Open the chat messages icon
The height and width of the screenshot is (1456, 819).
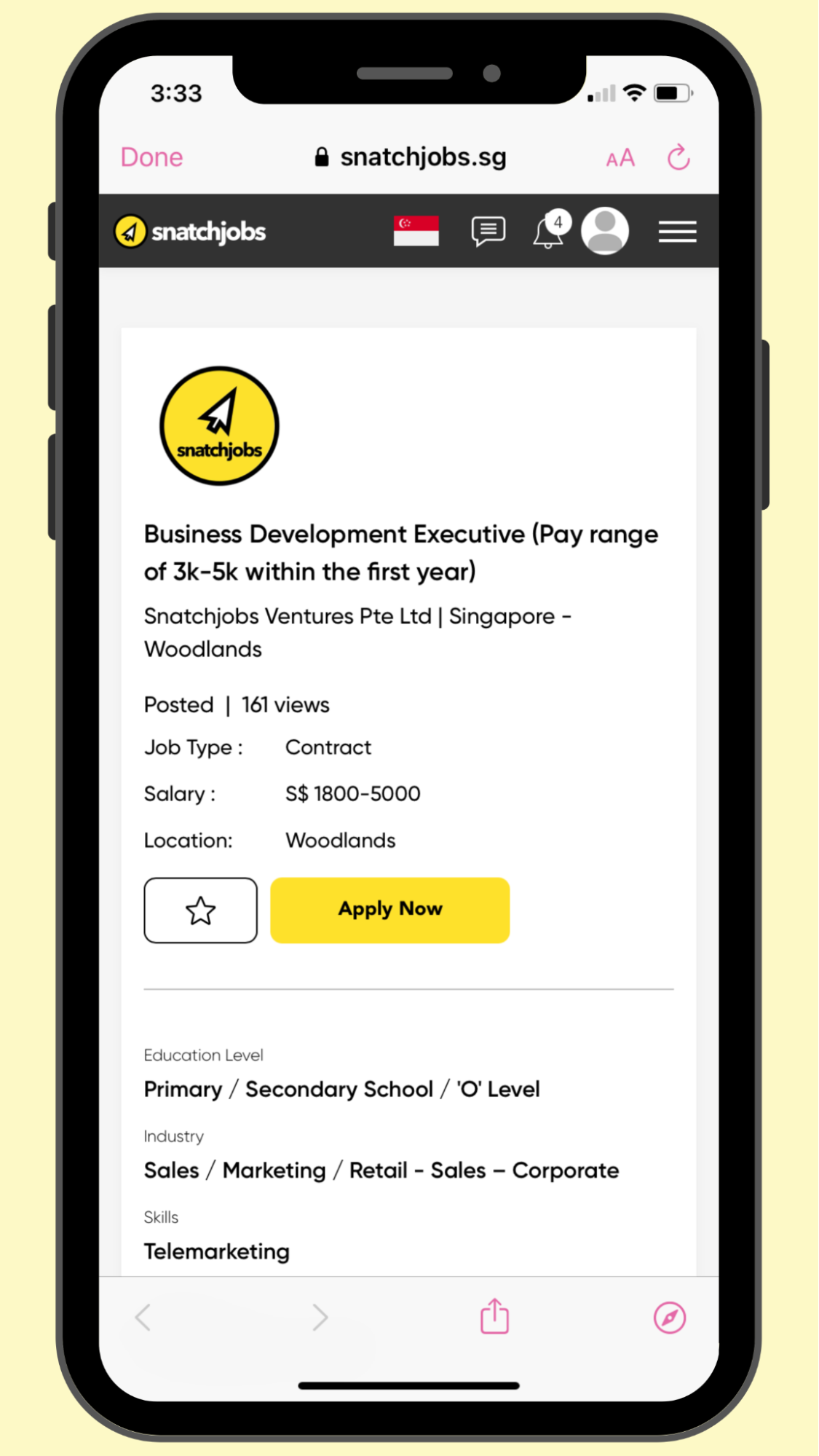pyautogui.click(x=488, y=232)
